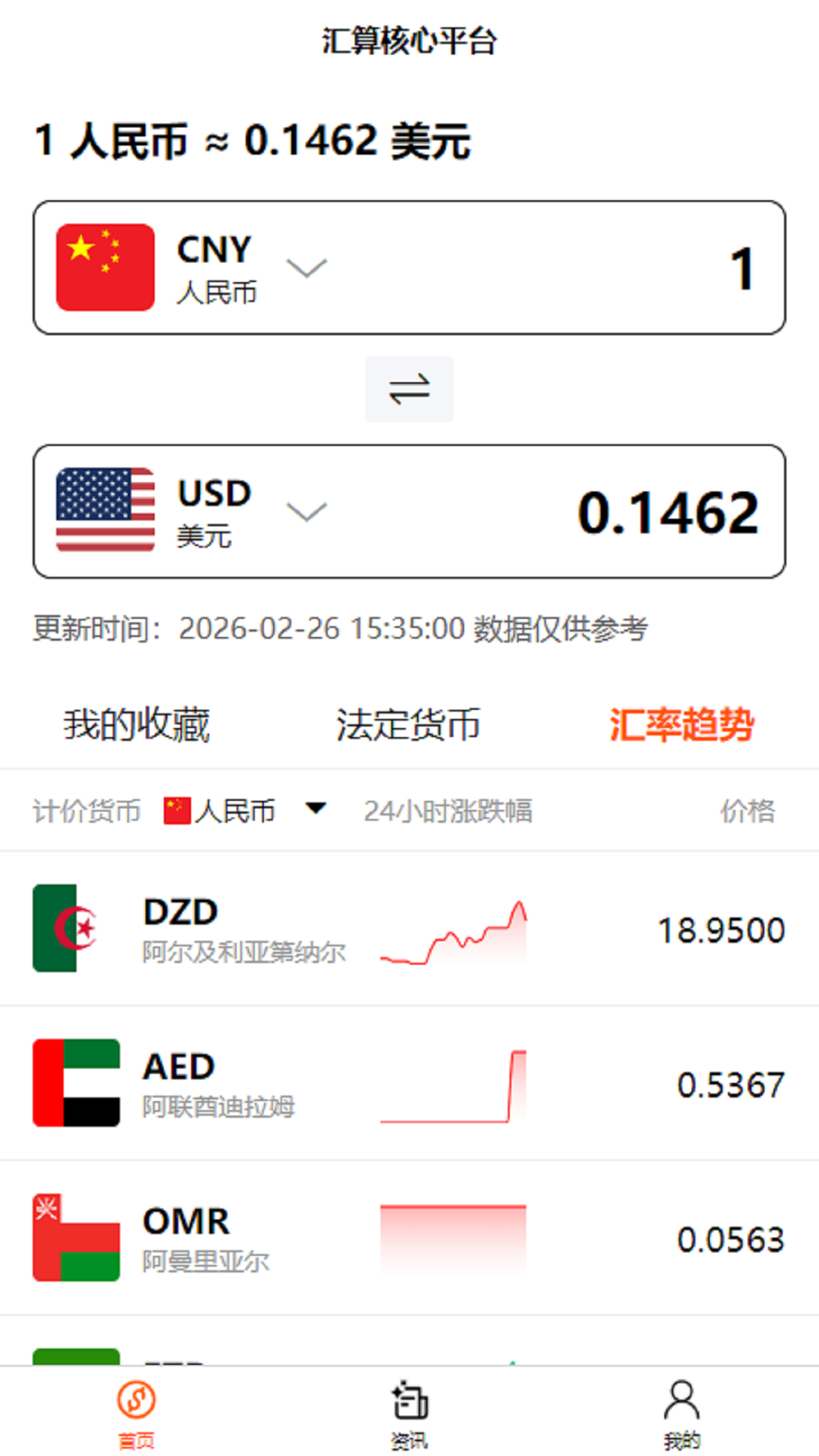Image resolution: width=819 pixels, height=1456 pixels.
Task: Switch to the 法定货币 tab
Action: (x=409, y=724)
